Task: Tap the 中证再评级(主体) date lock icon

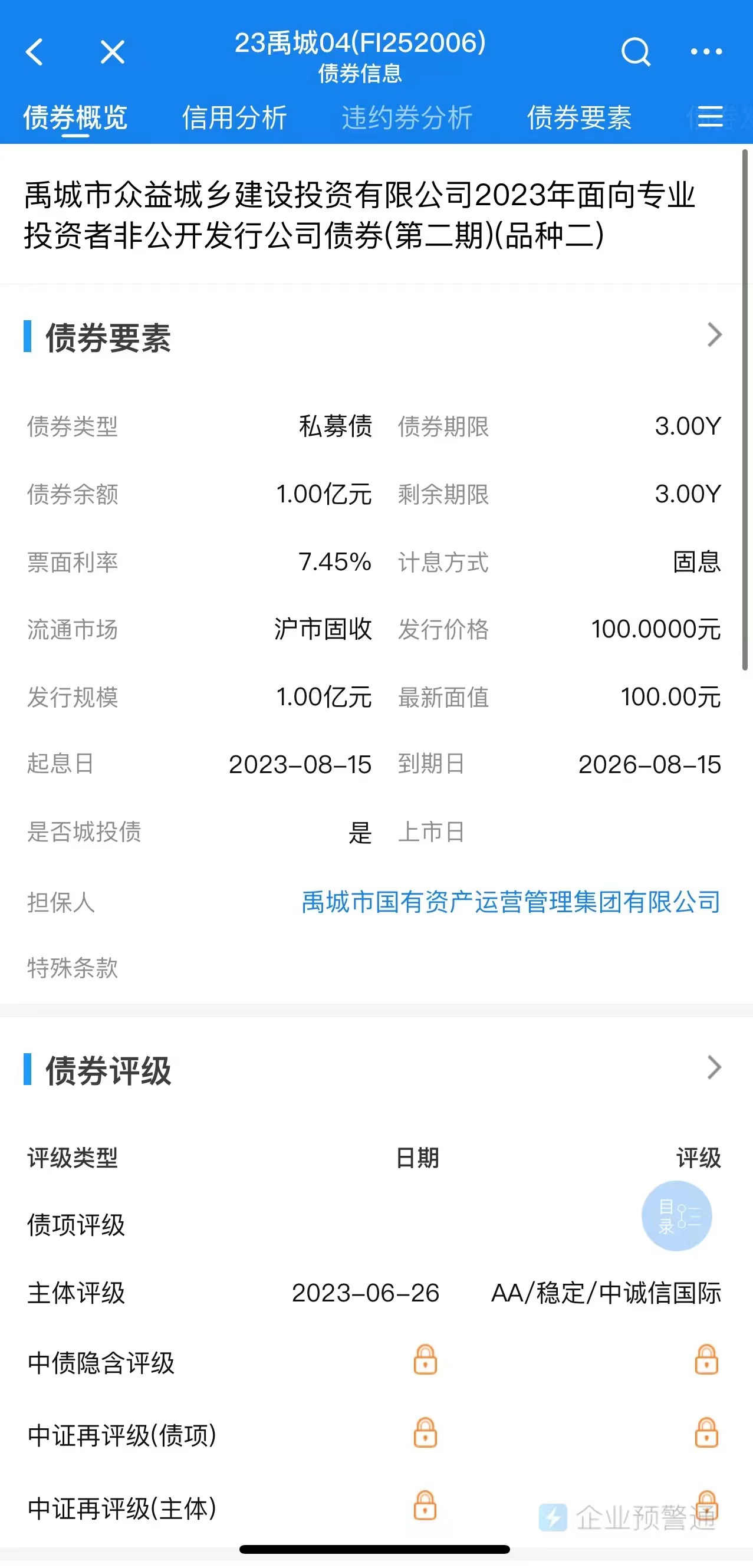Action: click(x=425, y=1506)
